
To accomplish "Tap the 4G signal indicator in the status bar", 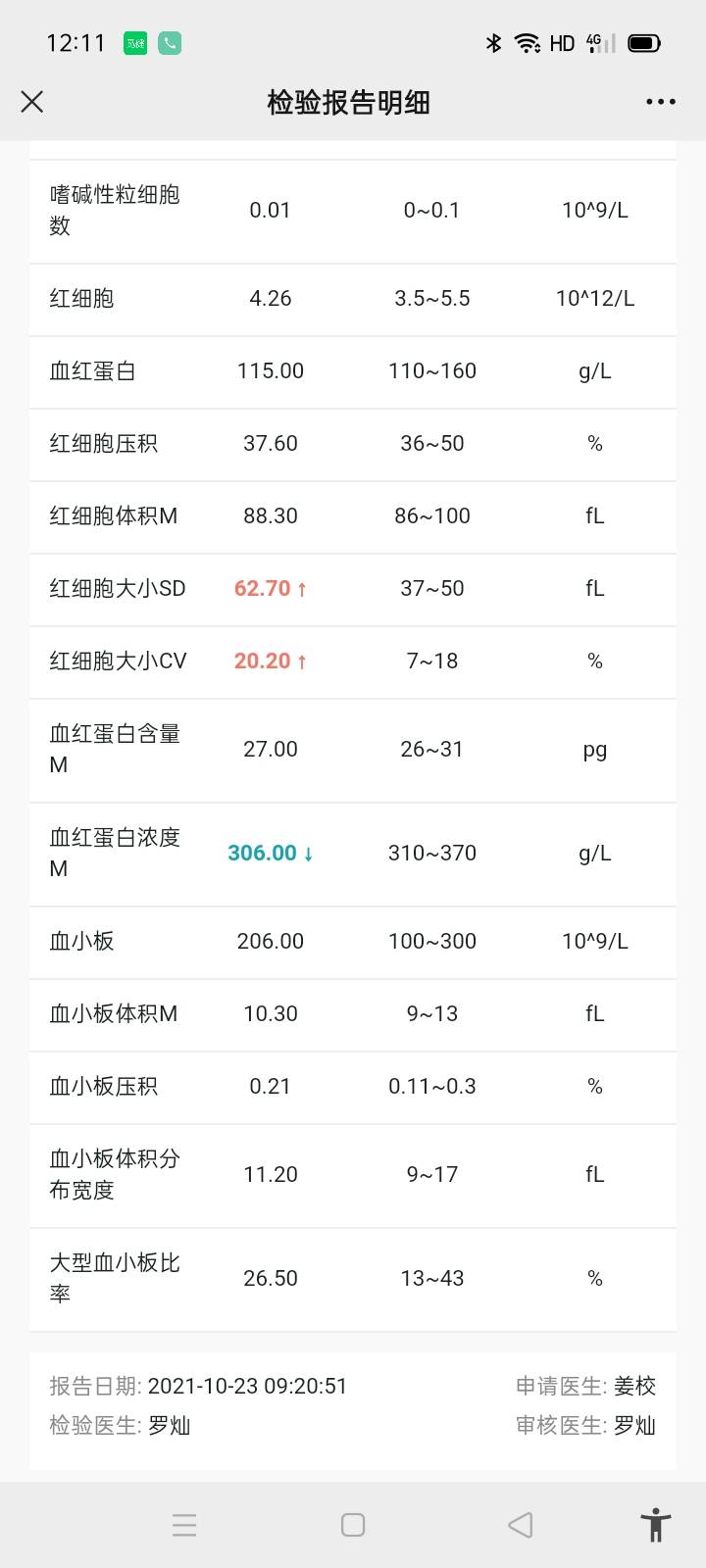I will point(593,43).
